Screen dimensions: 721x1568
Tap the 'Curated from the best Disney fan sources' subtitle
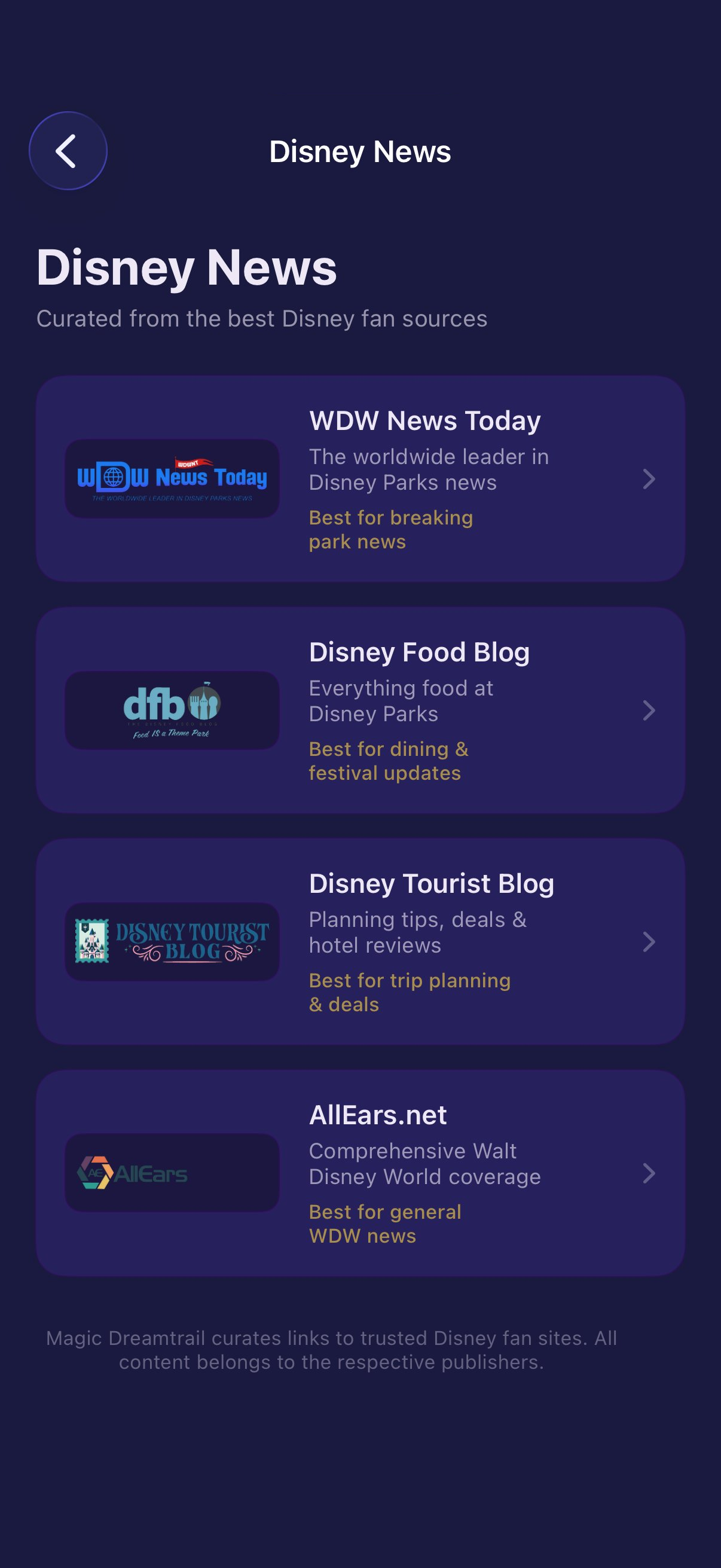(x=262, y=318)
